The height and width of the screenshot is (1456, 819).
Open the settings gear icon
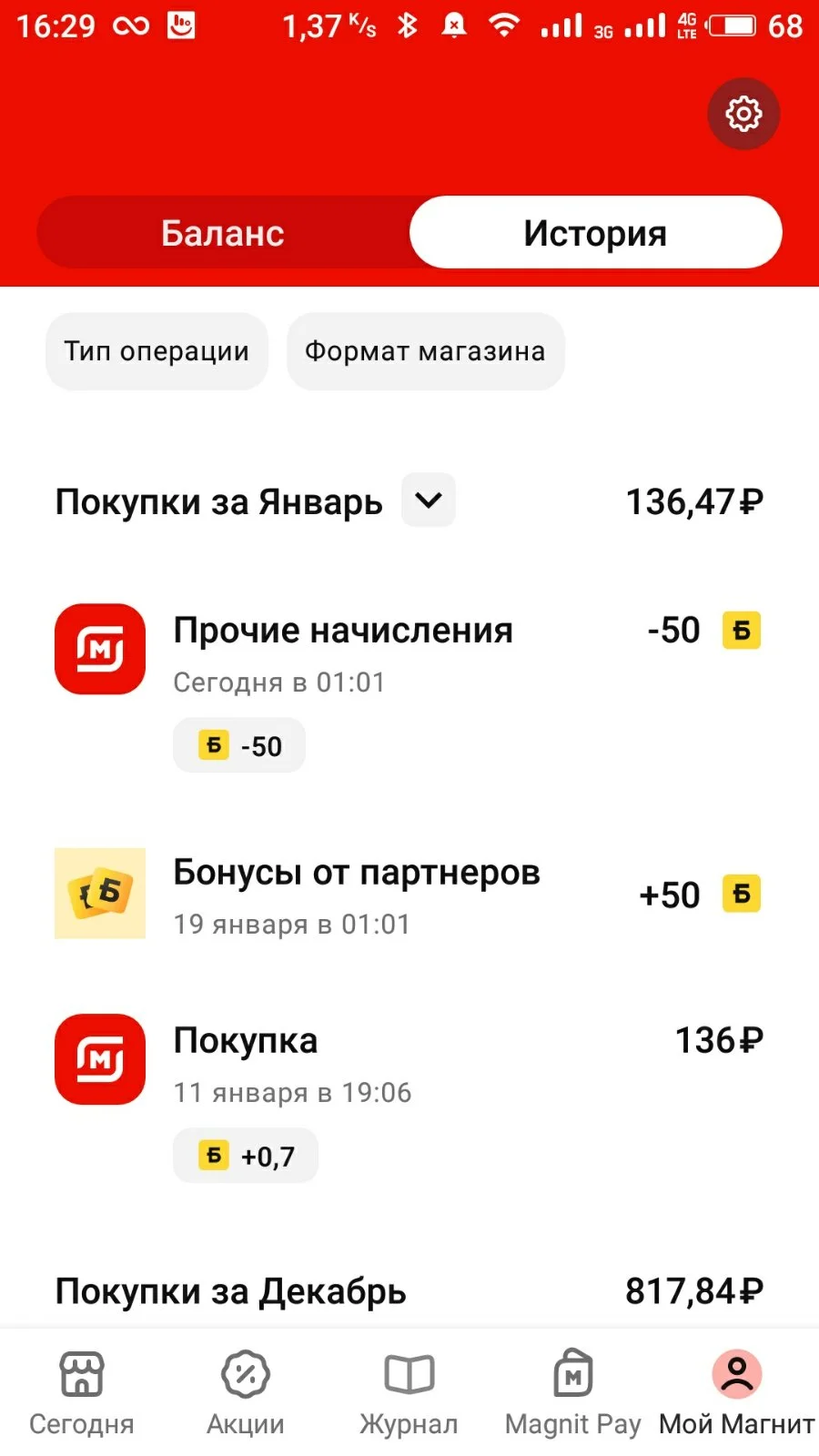pos(743,114)
